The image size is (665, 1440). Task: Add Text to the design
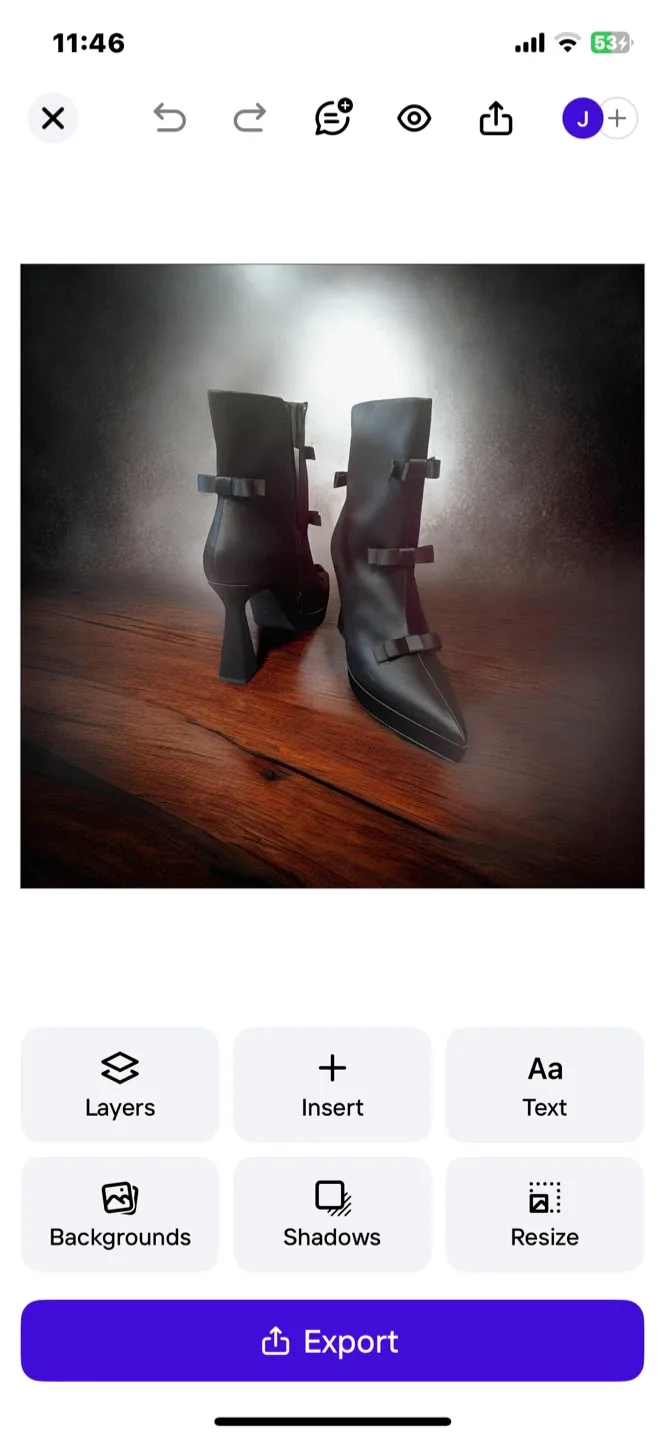pos(545,1085)
